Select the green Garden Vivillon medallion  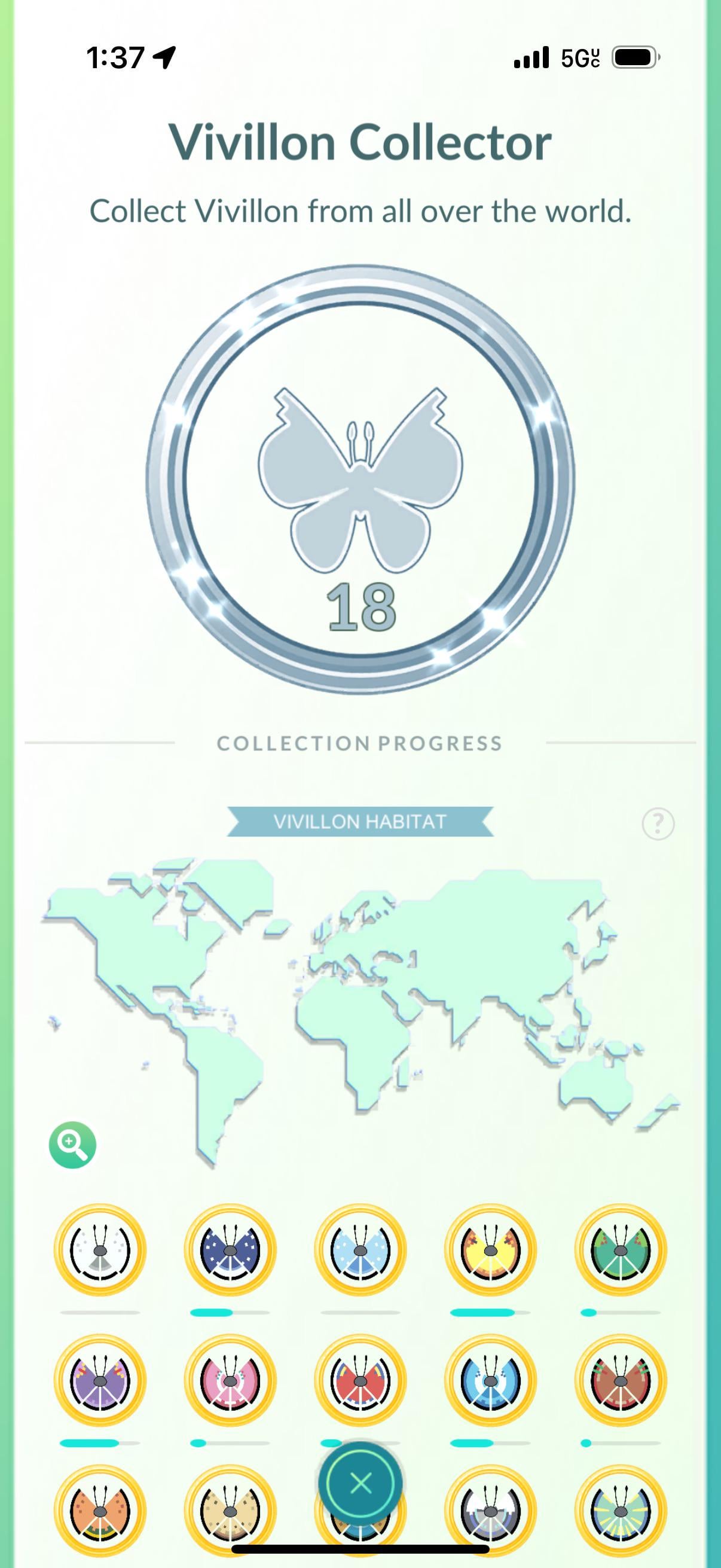coord(618,1249)
